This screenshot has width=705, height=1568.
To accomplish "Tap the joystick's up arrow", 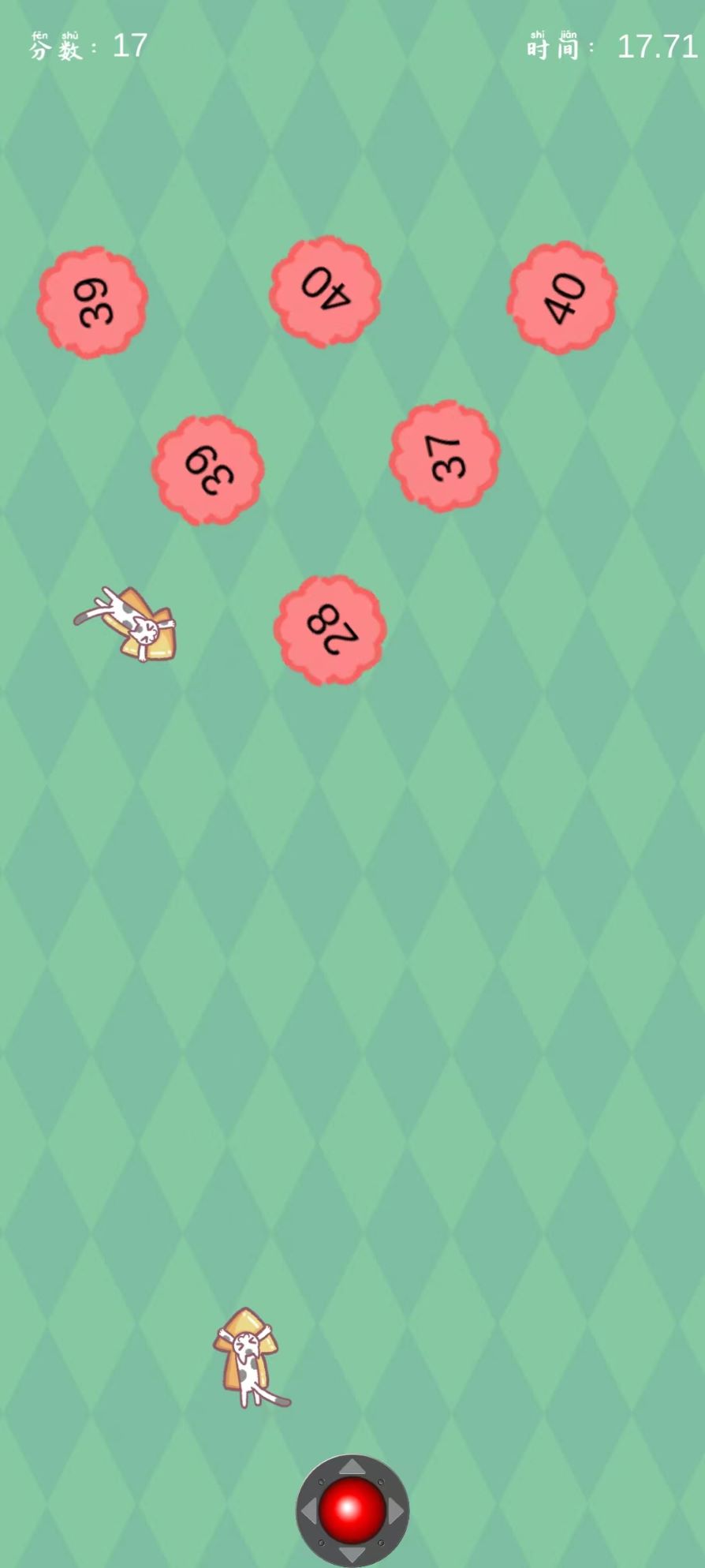I will click(352, 1467).
